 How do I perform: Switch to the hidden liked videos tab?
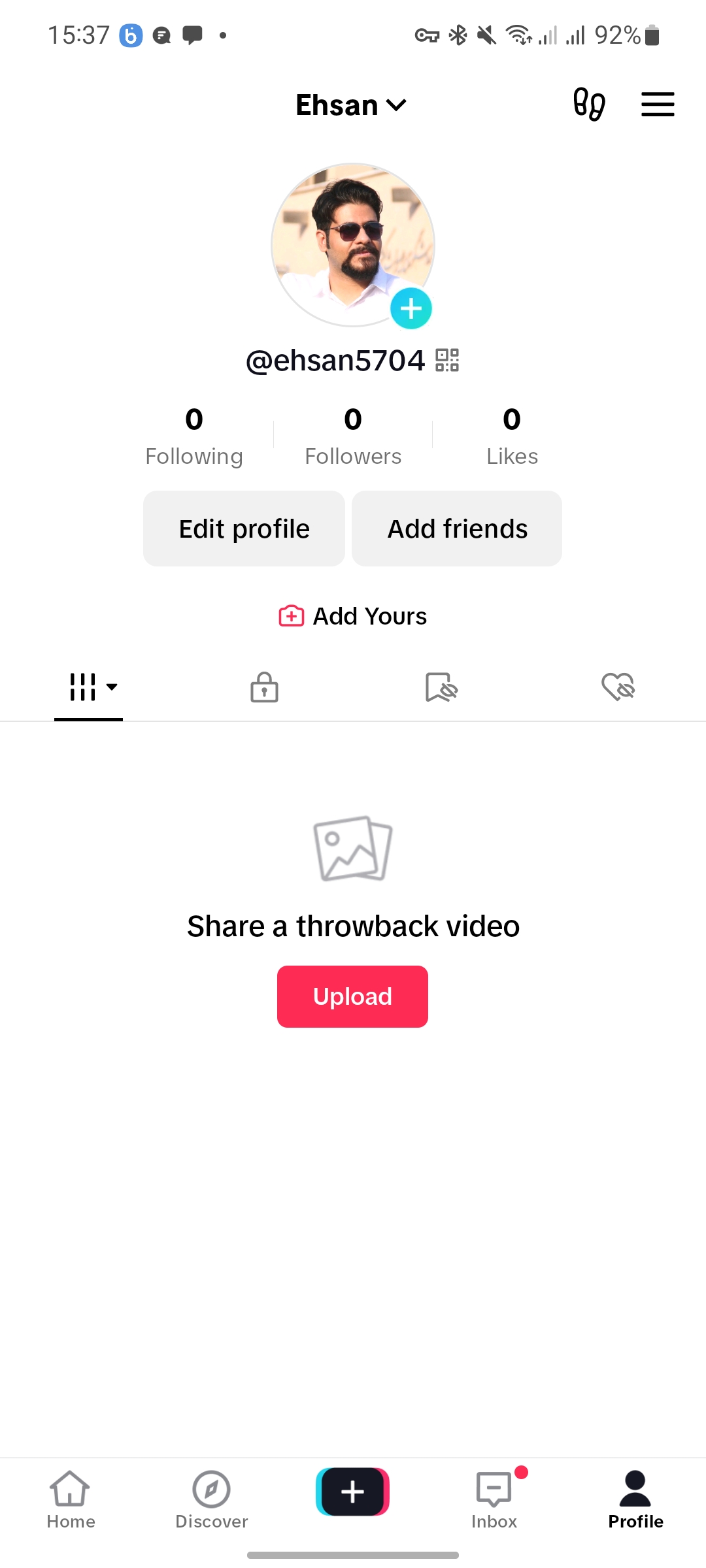tap(618, 687)
